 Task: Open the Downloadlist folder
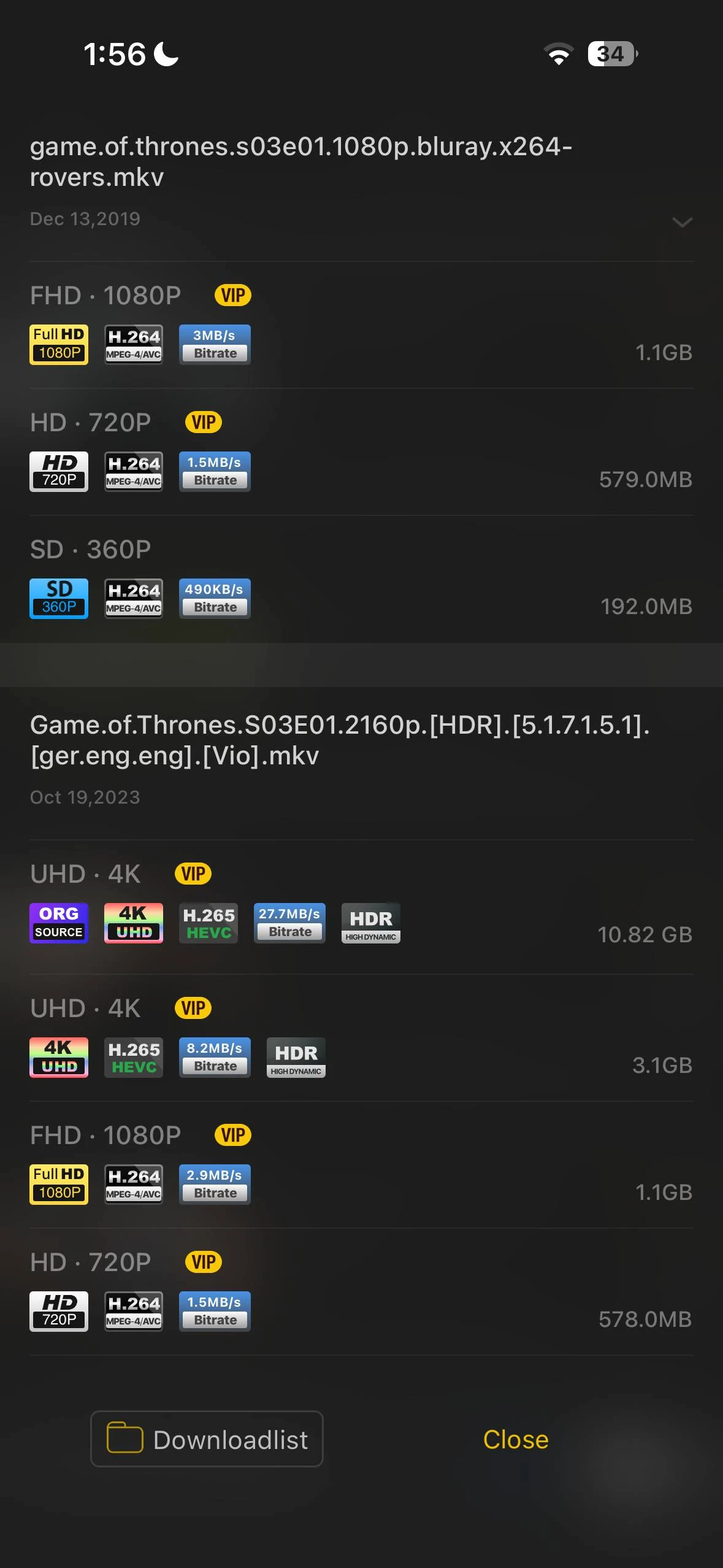pos(207,1439)
